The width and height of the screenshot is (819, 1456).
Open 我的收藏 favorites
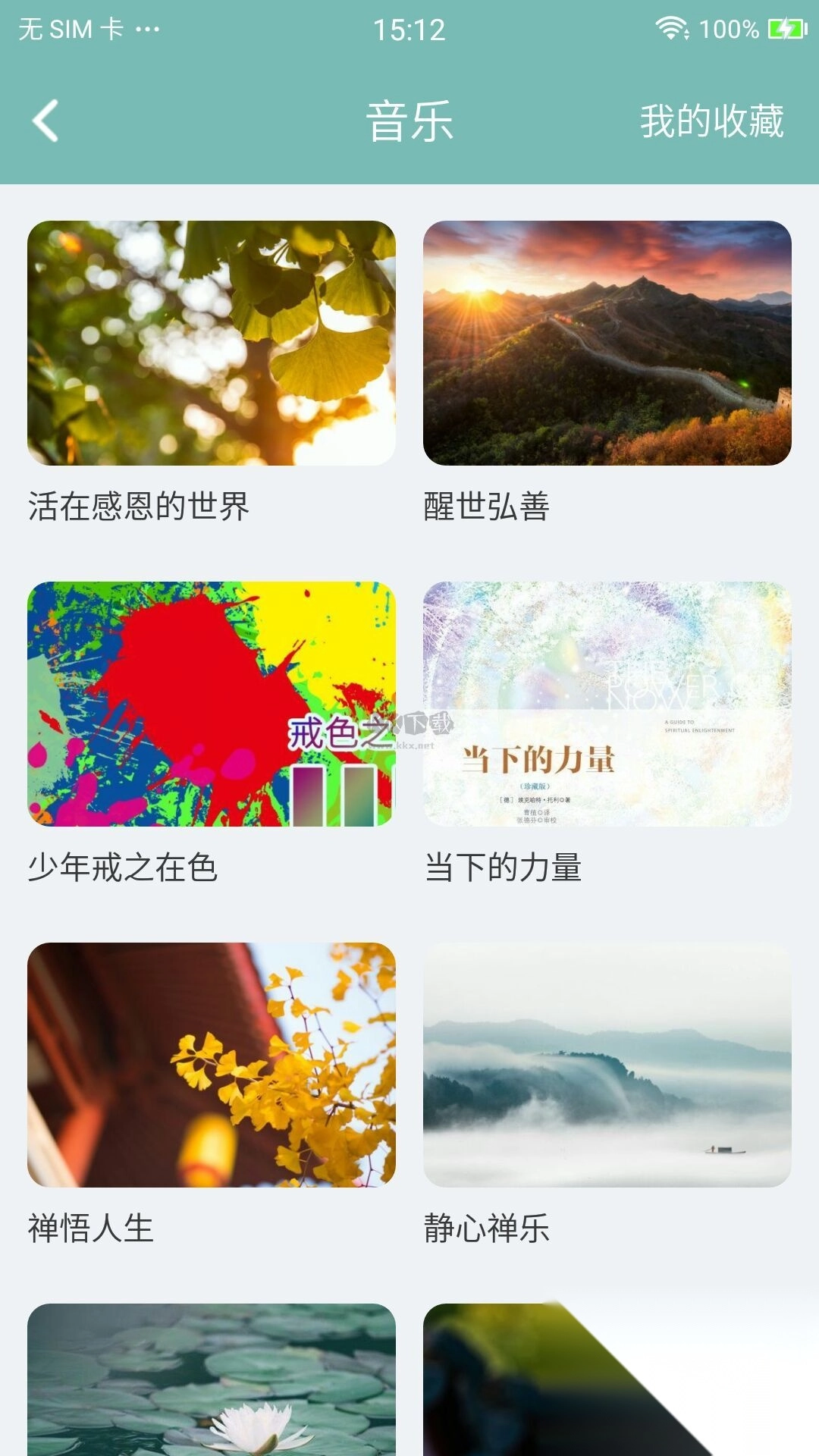[711, 121]
